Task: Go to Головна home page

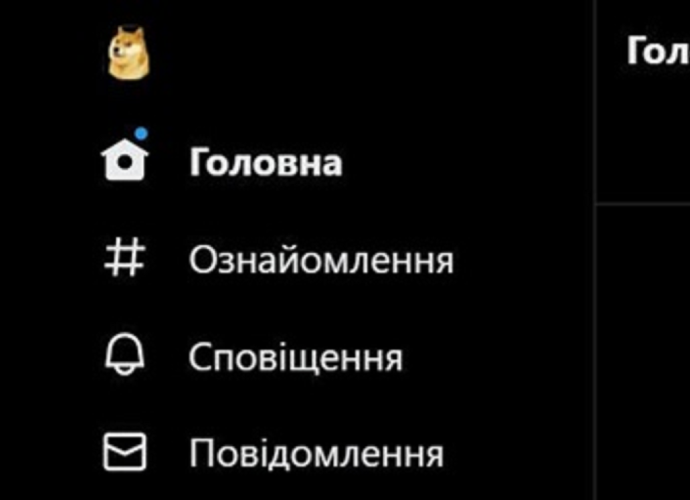Action: click(x=264, y=163)
